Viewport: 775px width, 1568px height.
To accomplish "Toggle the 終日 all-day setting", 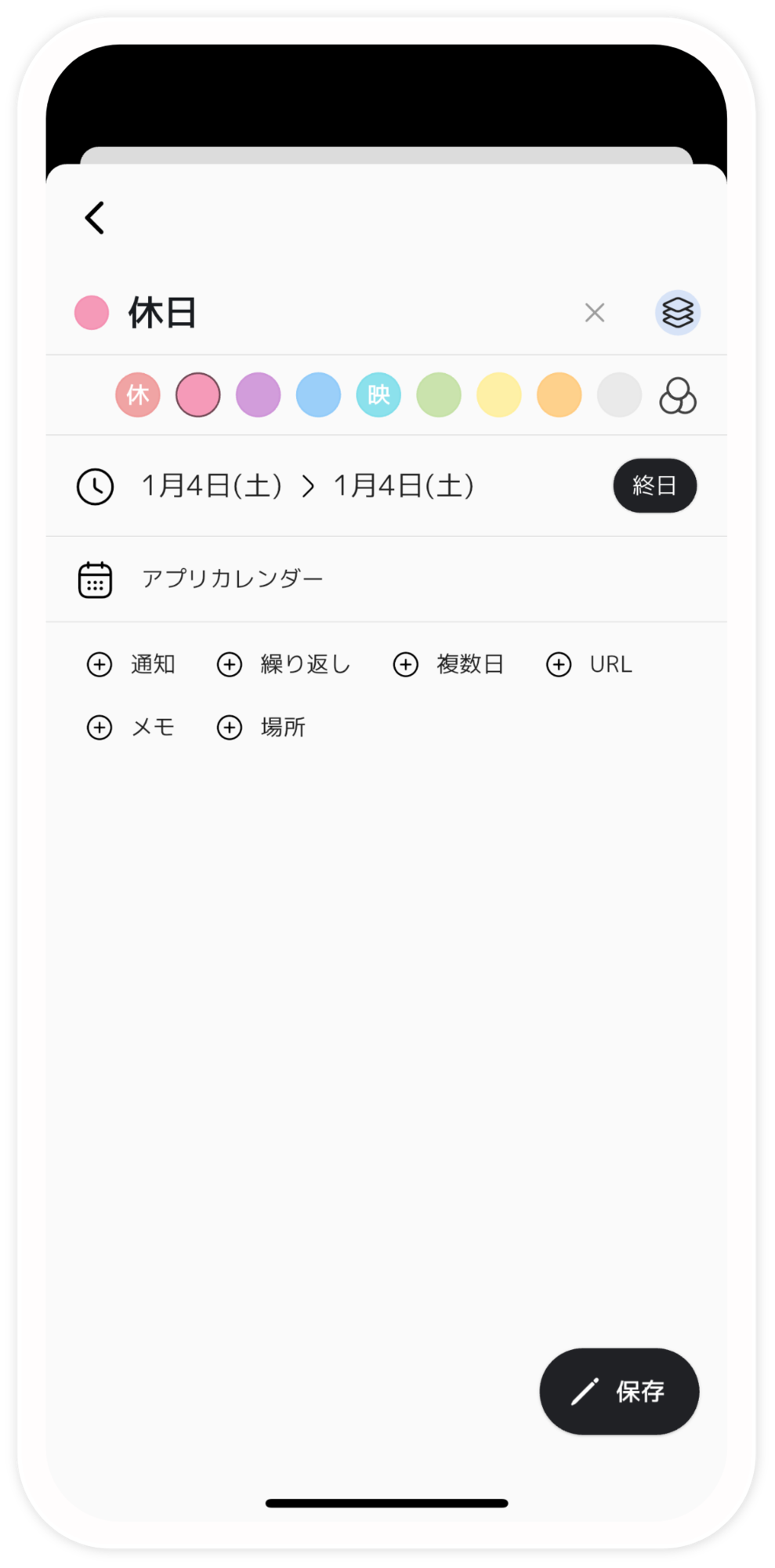I will (x=655, y=486).
